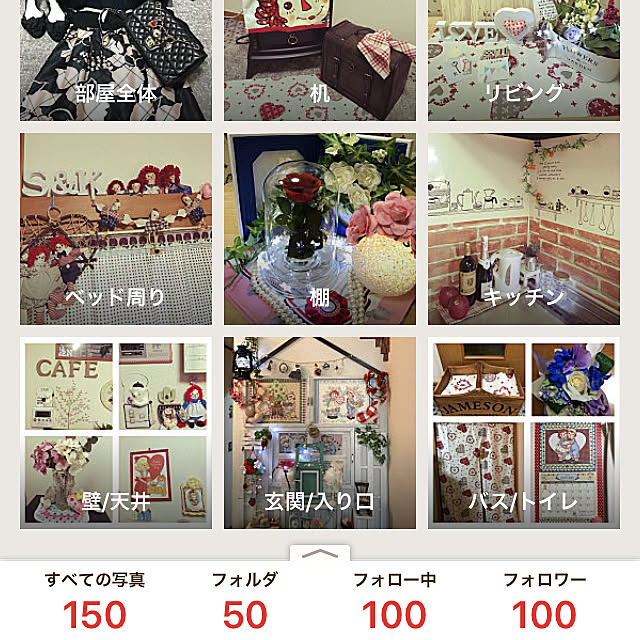Open the リビング photo category
Screen dimensions: 640x640
[524, 60]
